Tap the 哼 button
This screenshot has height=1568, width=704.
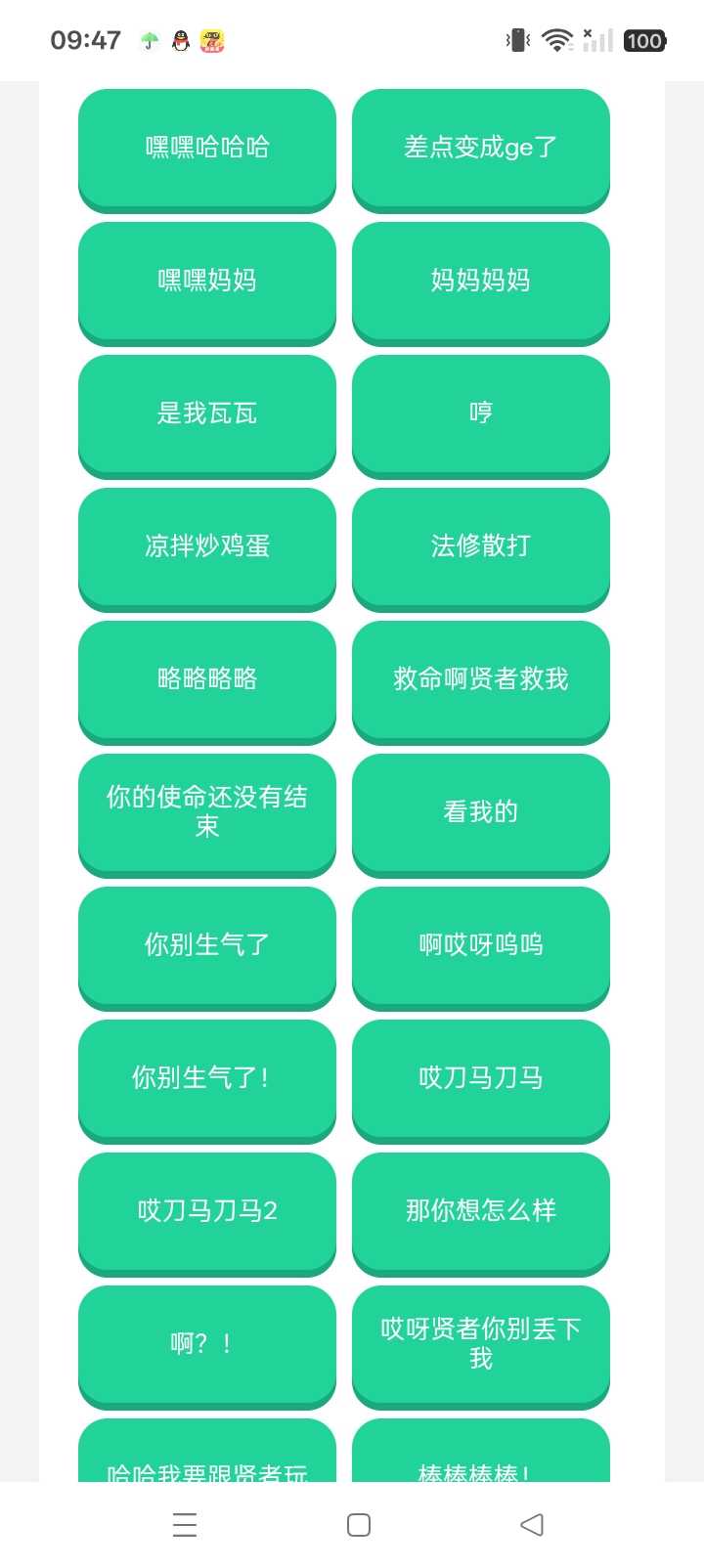481,414
